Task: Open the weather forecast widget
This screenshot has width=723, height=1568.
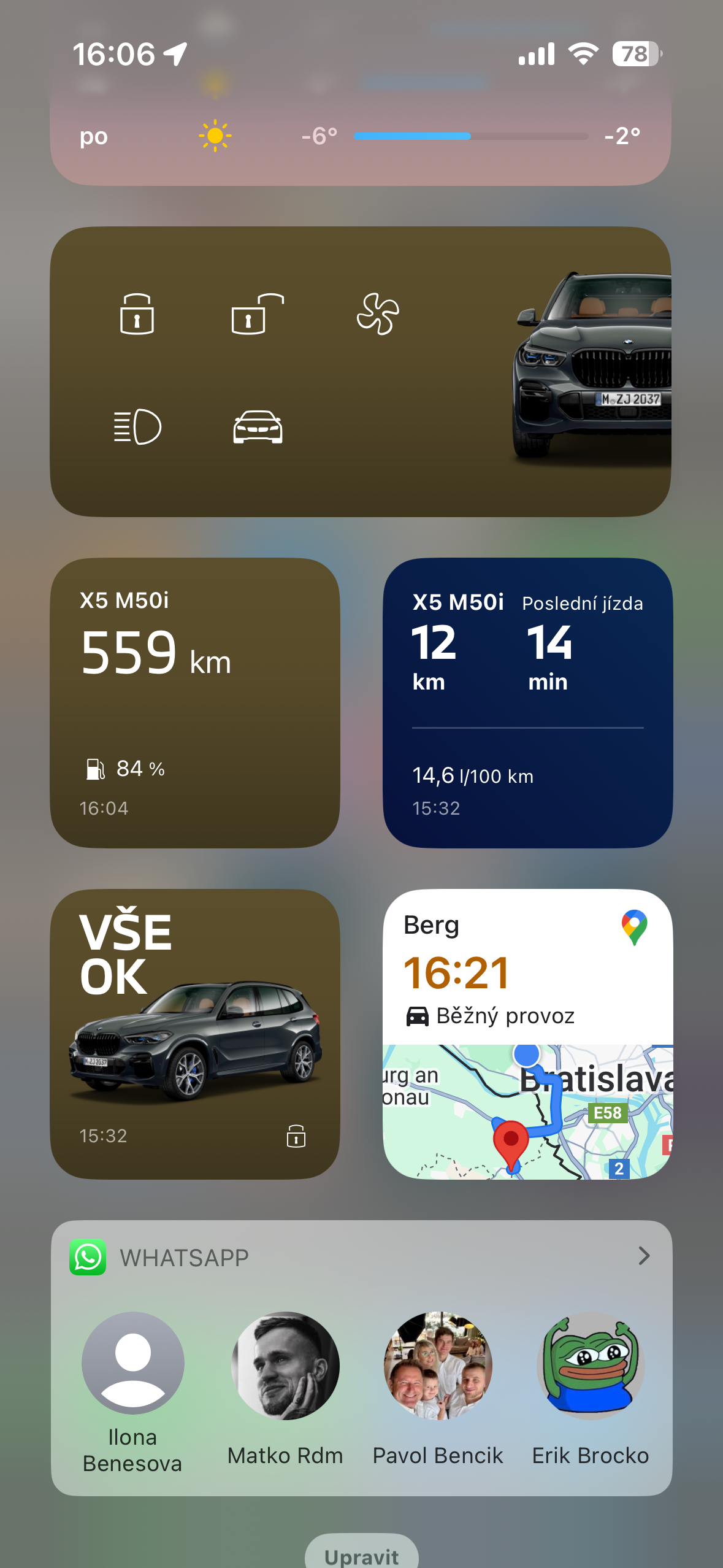Action: (361, 136)
